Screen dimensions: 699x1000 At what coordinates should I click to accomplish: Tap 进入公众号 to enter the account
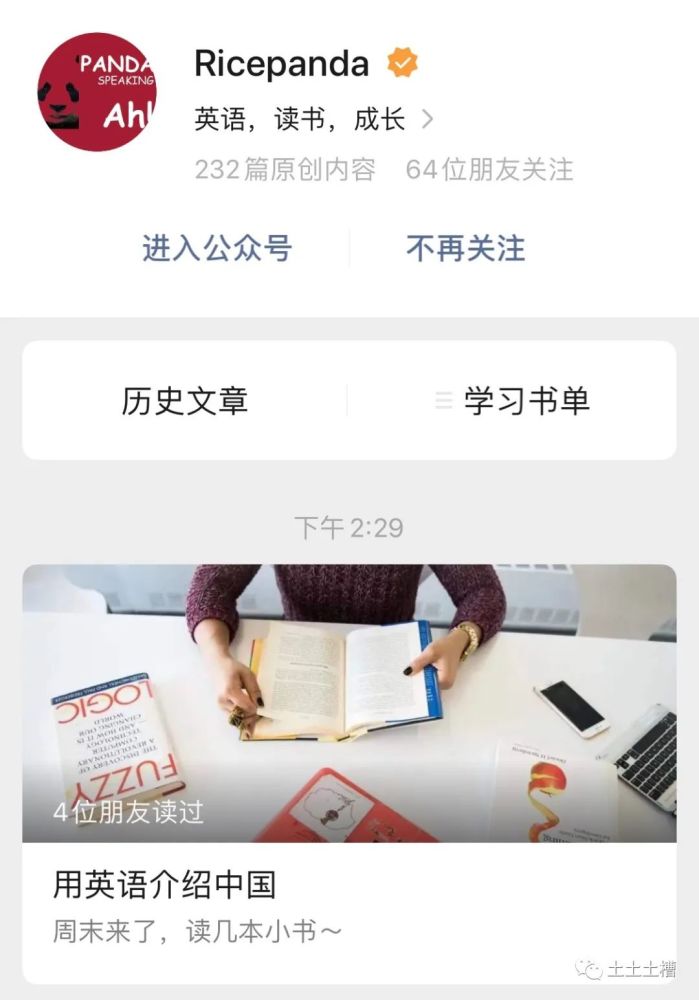216,248
